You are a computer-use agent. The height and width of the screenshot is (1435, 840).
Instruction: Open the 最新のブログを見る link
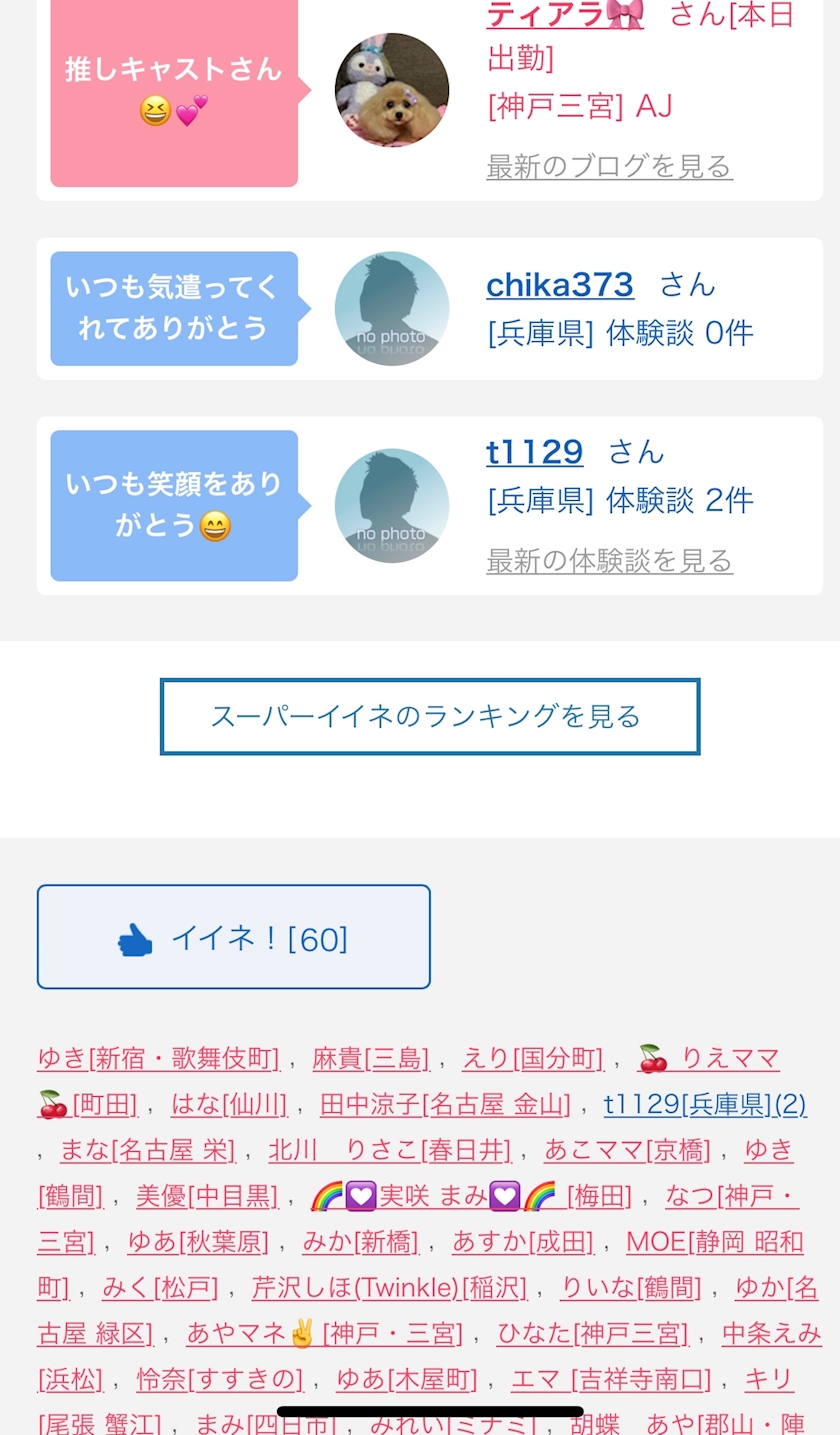tap(610, 166)
